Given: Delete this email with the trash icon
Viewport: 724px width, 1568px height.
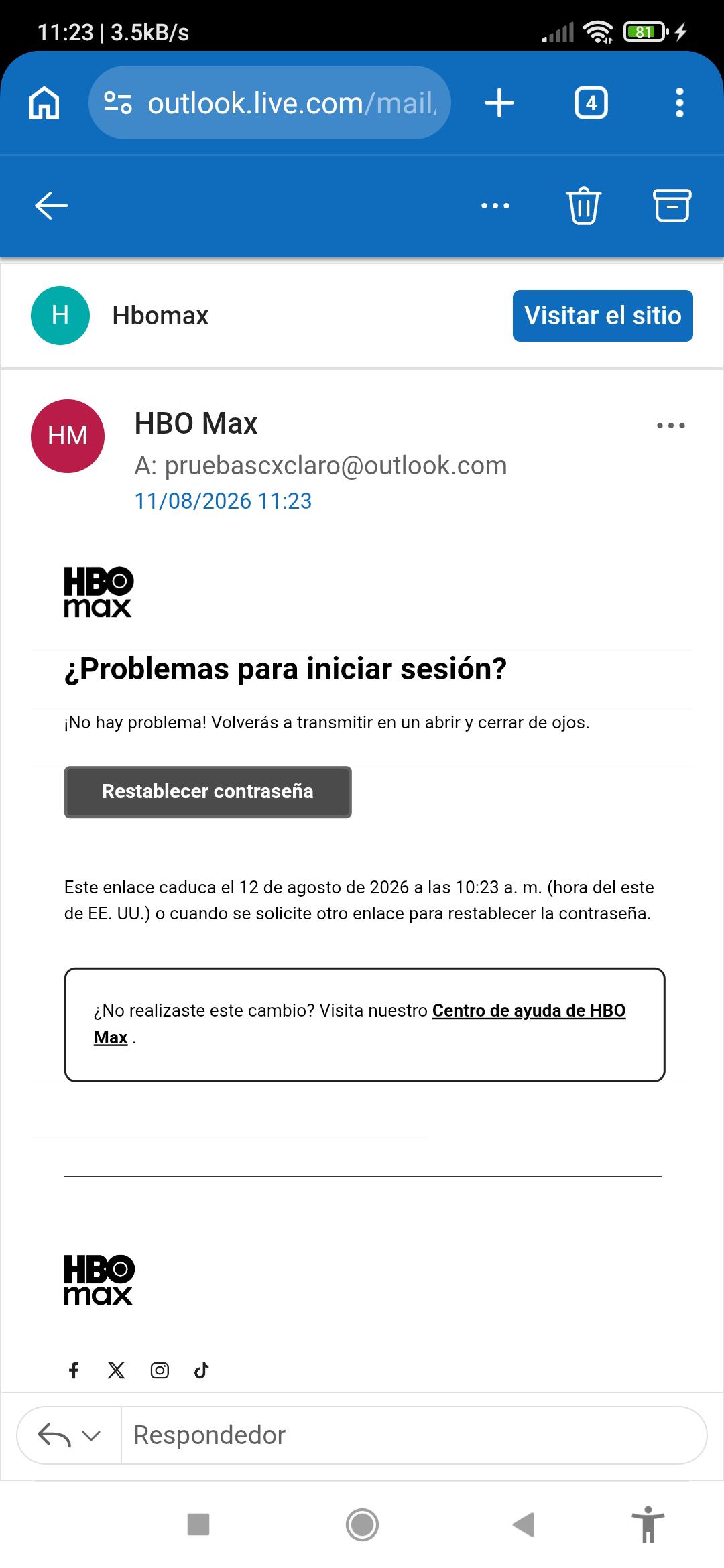Looking at the screenshot, I should click(x=584, y=205).
